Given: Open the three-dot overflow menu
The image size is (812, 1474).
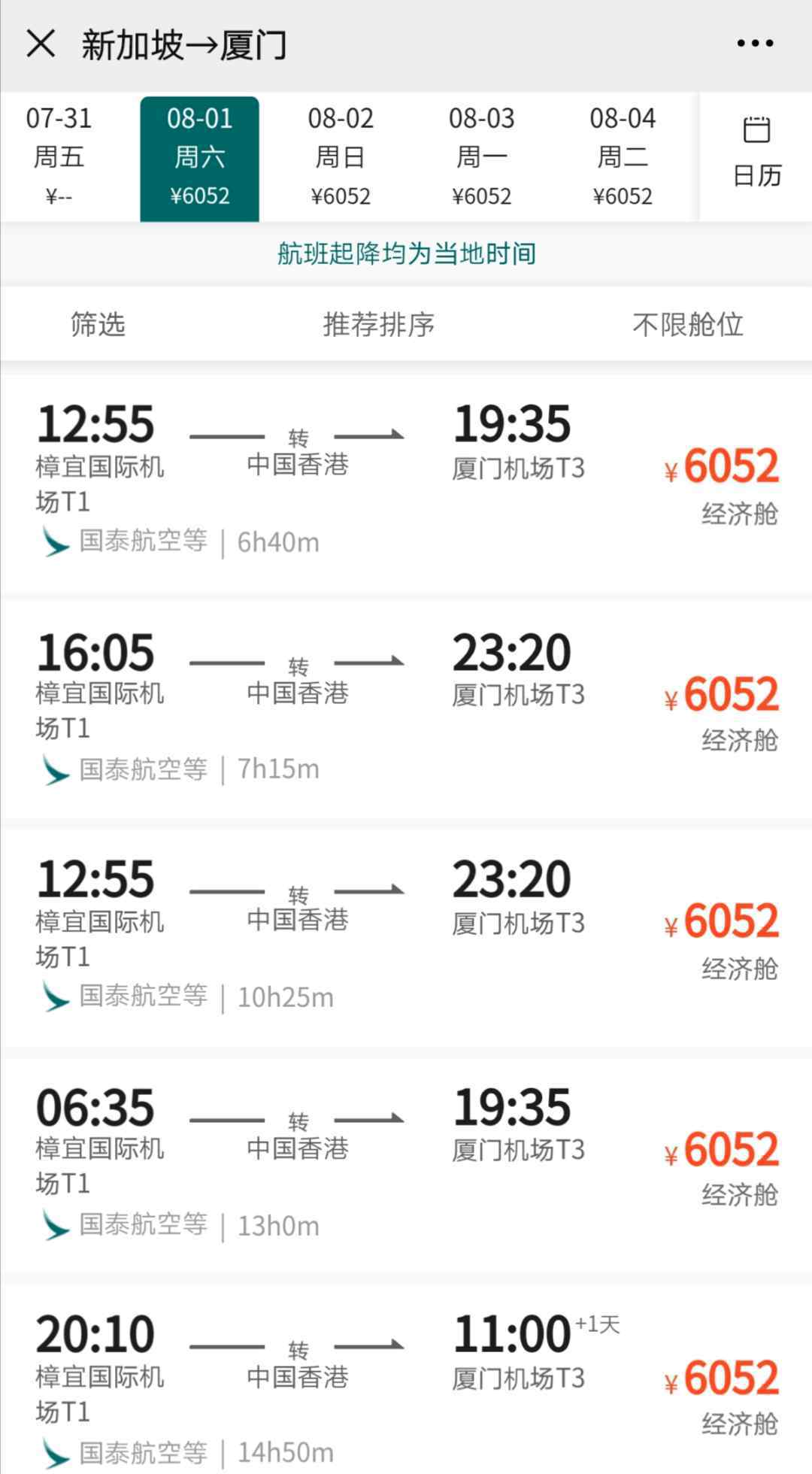Looking at the screenshot, I should (755, 44).
